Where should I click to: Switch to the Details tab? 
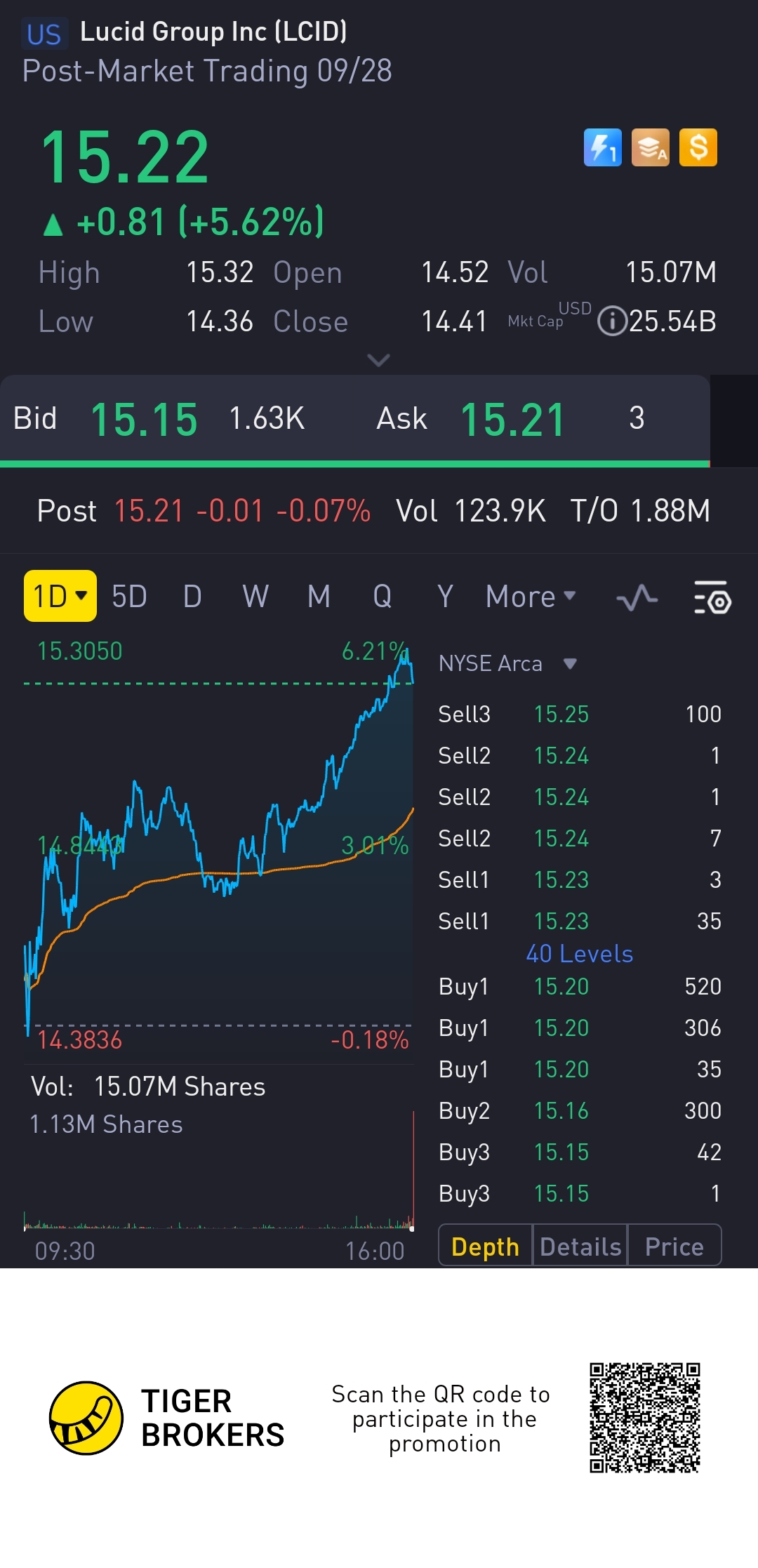580,1247
